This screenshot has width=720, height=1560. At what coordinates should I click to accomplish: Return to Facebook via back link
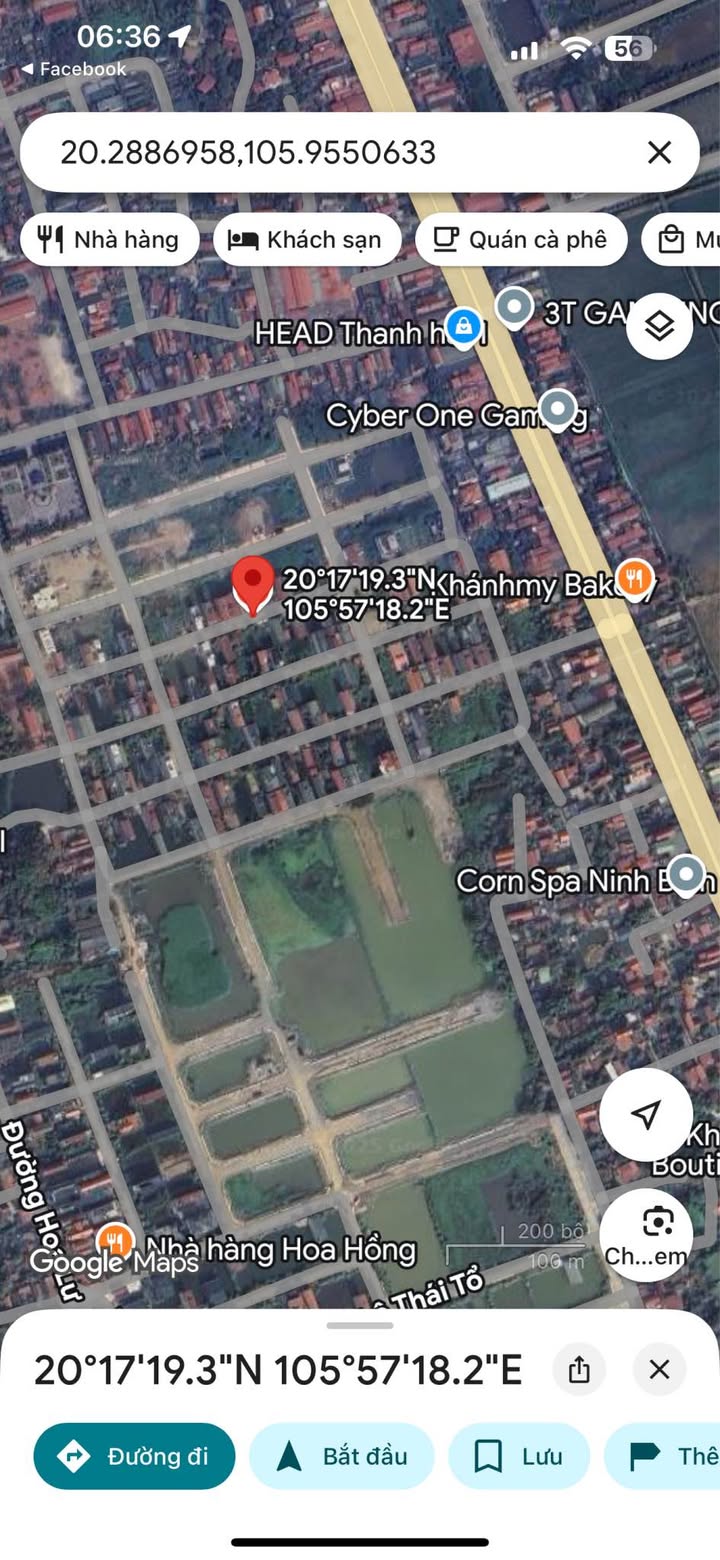(73, 69)
